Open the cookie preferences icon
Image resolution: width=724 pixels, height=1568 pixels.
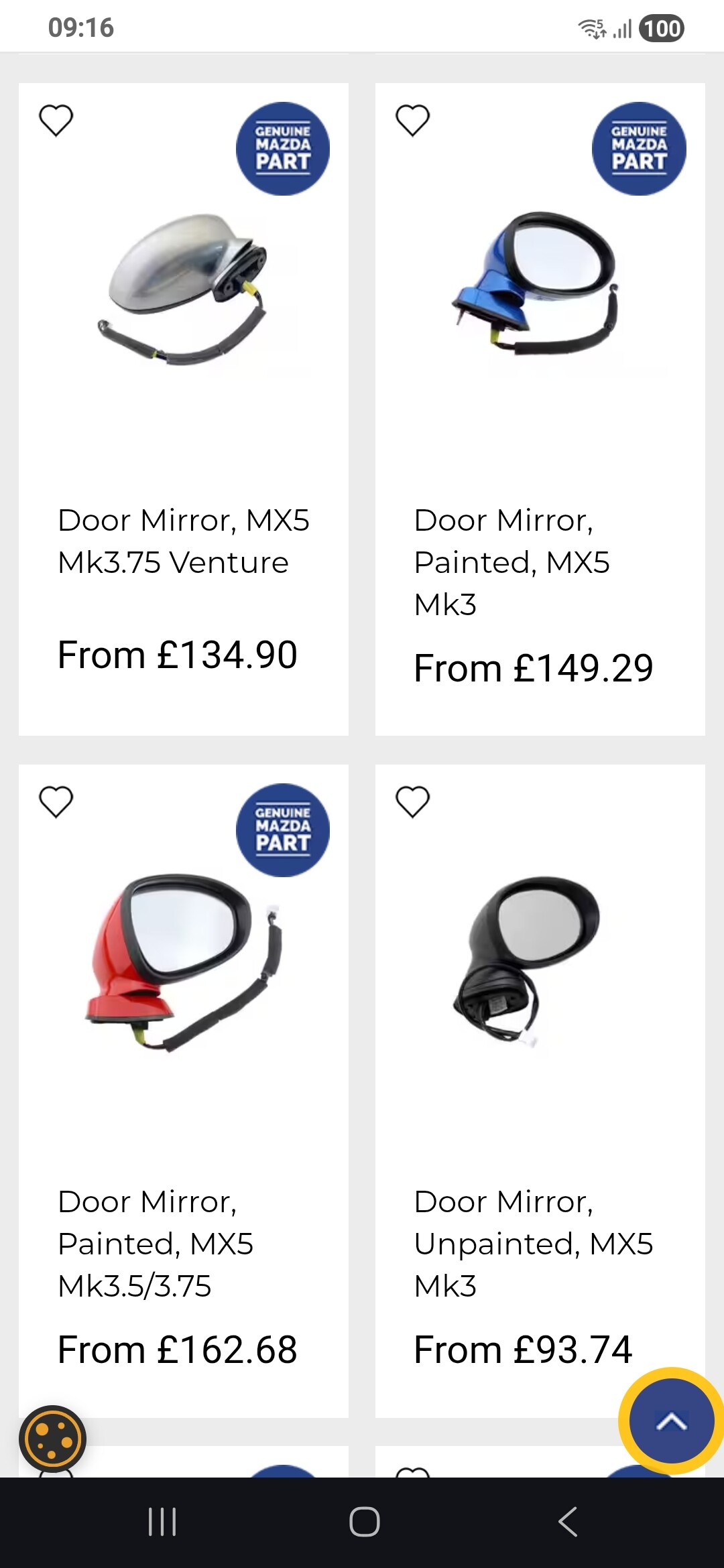click(52, 1438)
